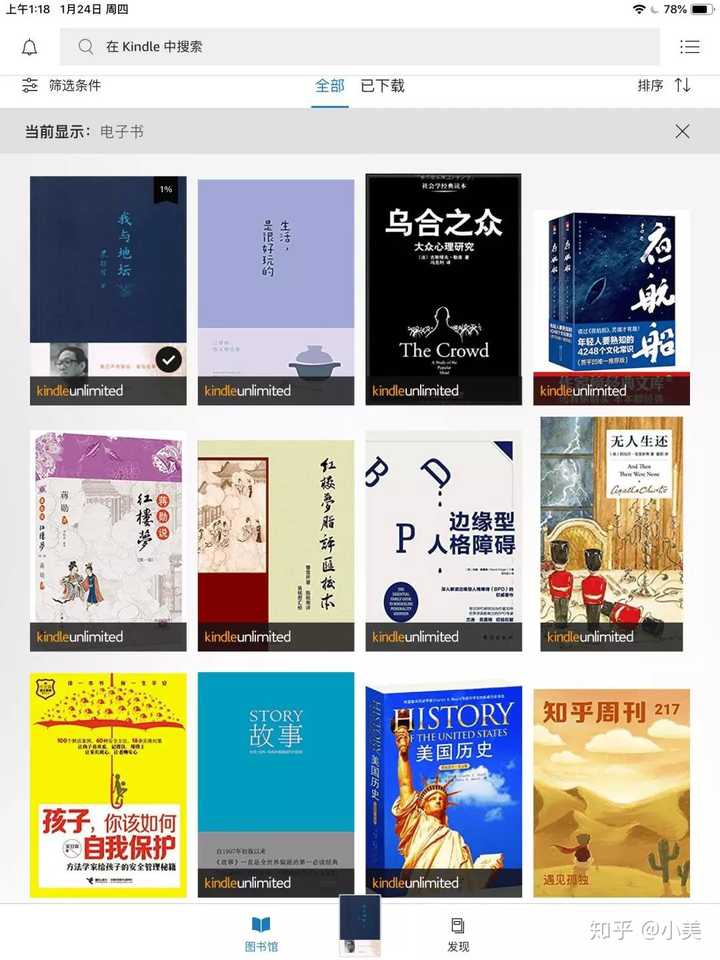Viewport: 720px width, 960px height.
Task: Select the 全部 tab
Action: pyautogui.click(x=330, y=86)
